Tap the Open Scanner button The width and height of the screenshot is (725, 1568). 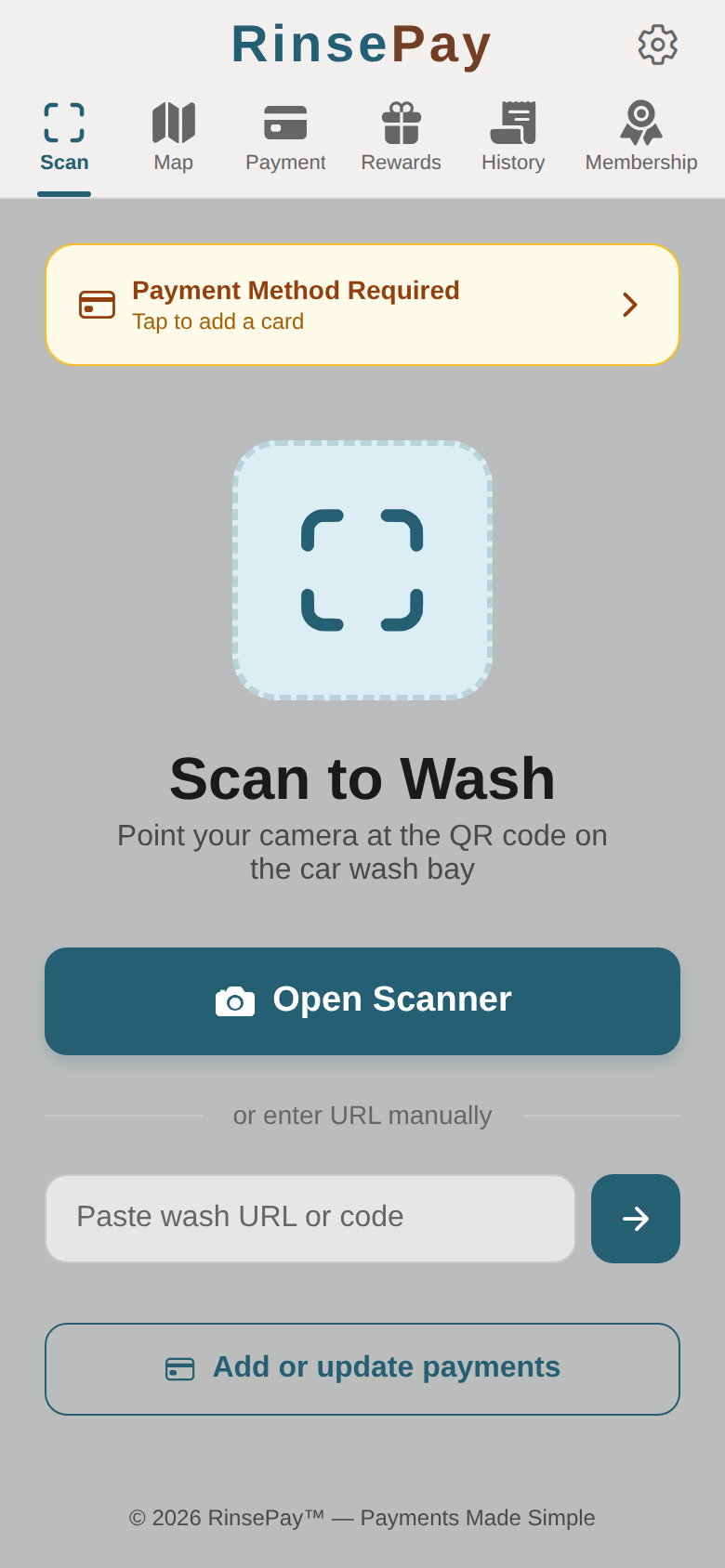click(362, 1001)
